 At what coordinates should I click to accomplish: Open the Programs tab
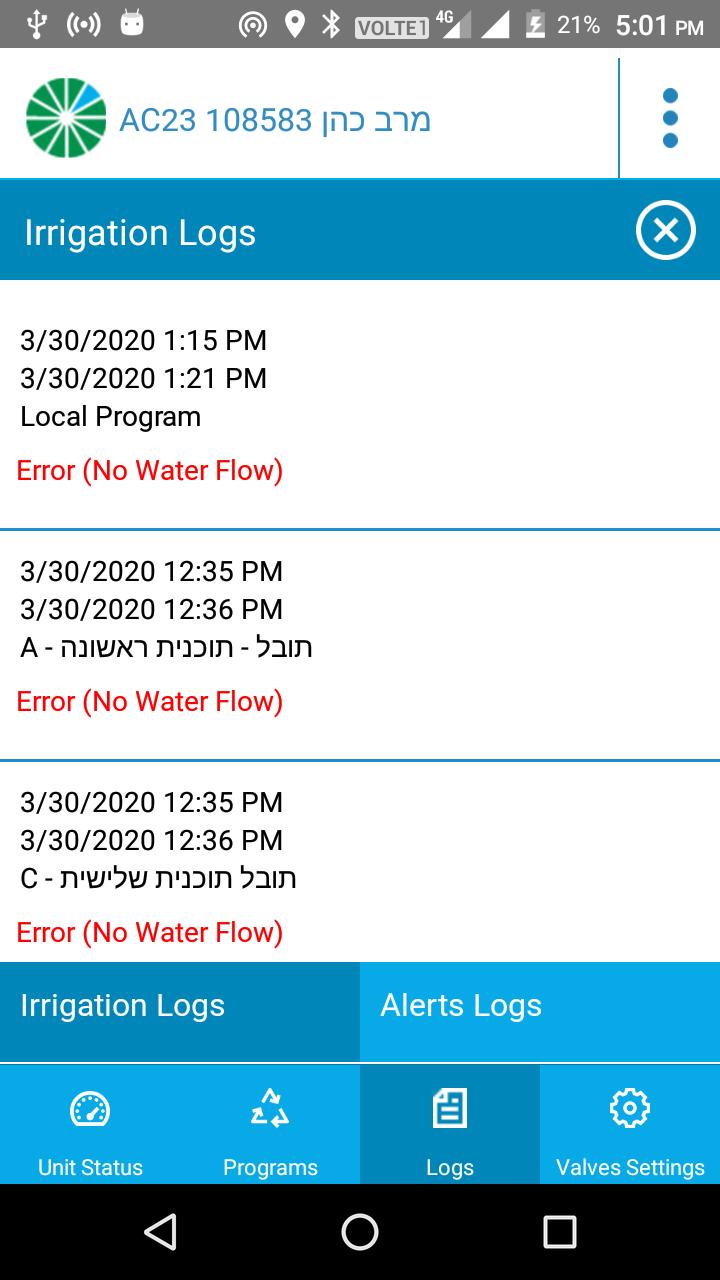tap(270, 1125)
